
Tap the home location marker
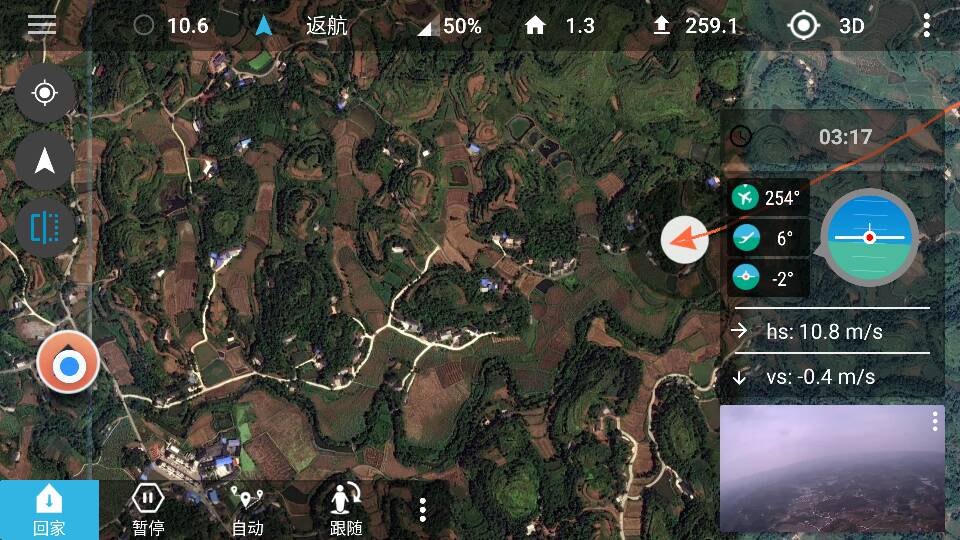(68, 365)
